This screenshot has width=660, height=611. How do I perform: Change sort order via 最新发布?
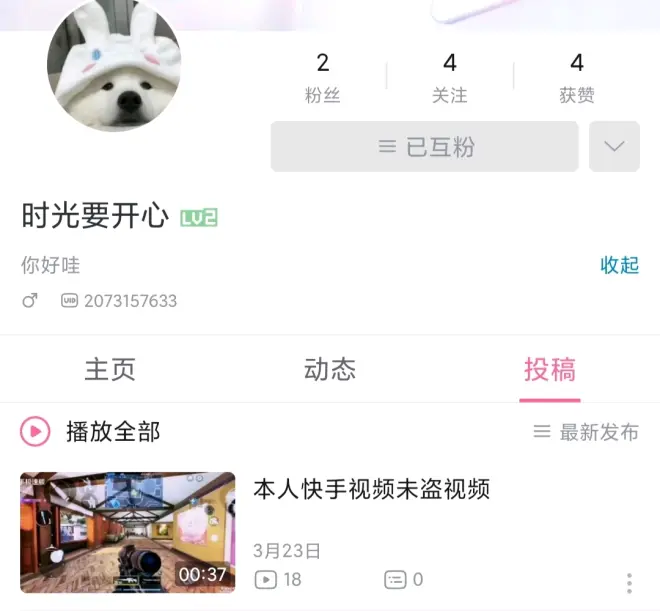[586, 432]
